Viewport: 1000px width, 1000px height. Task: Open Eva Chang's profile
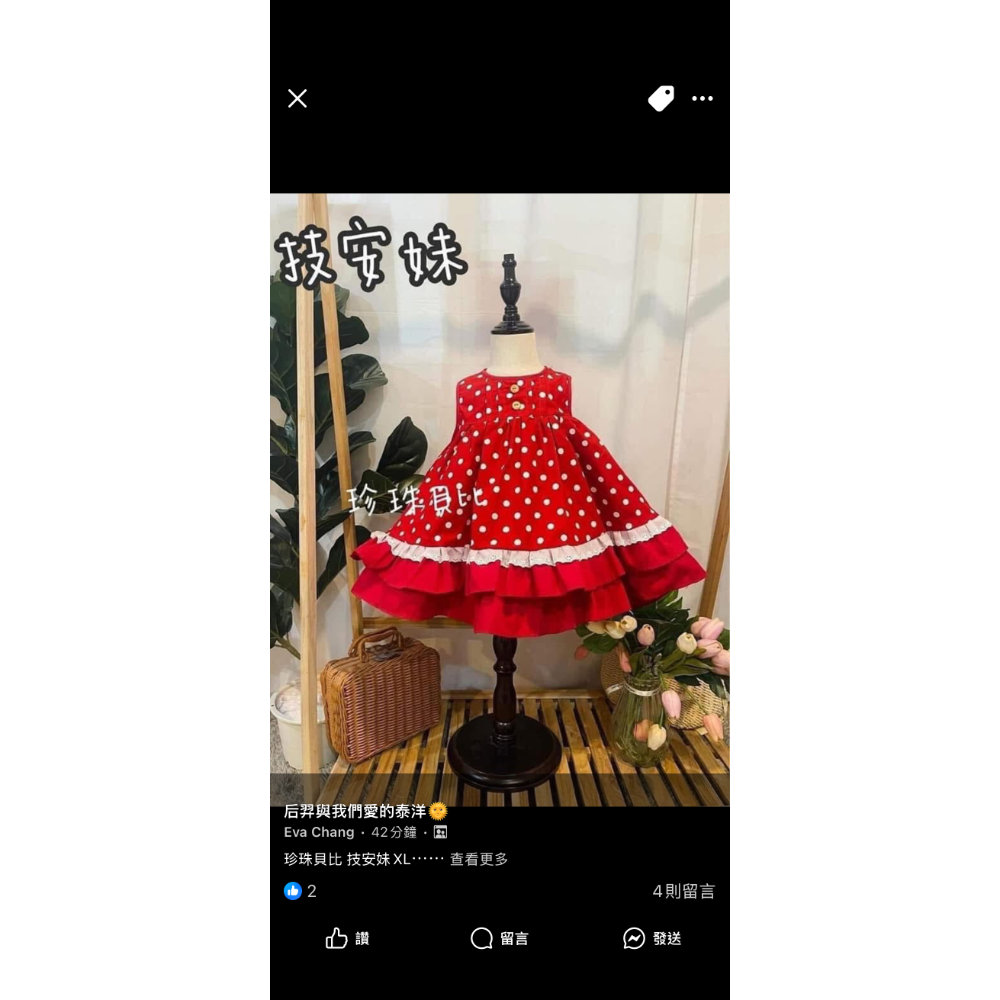(319, 832)
